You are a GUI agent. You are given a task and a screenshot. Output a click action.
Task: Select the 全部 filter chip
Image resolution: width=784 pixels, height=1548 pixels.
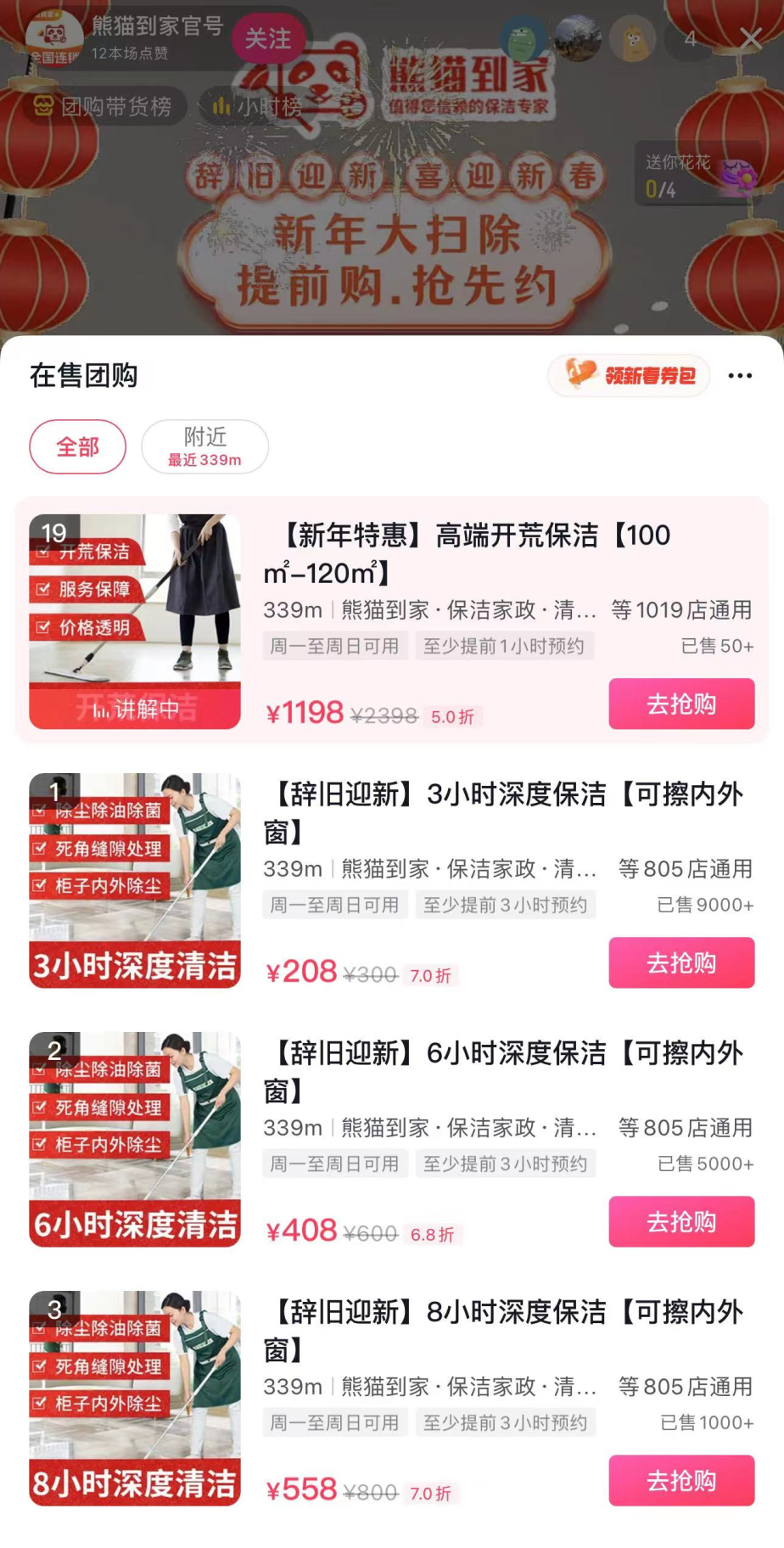tap(77, 446)
